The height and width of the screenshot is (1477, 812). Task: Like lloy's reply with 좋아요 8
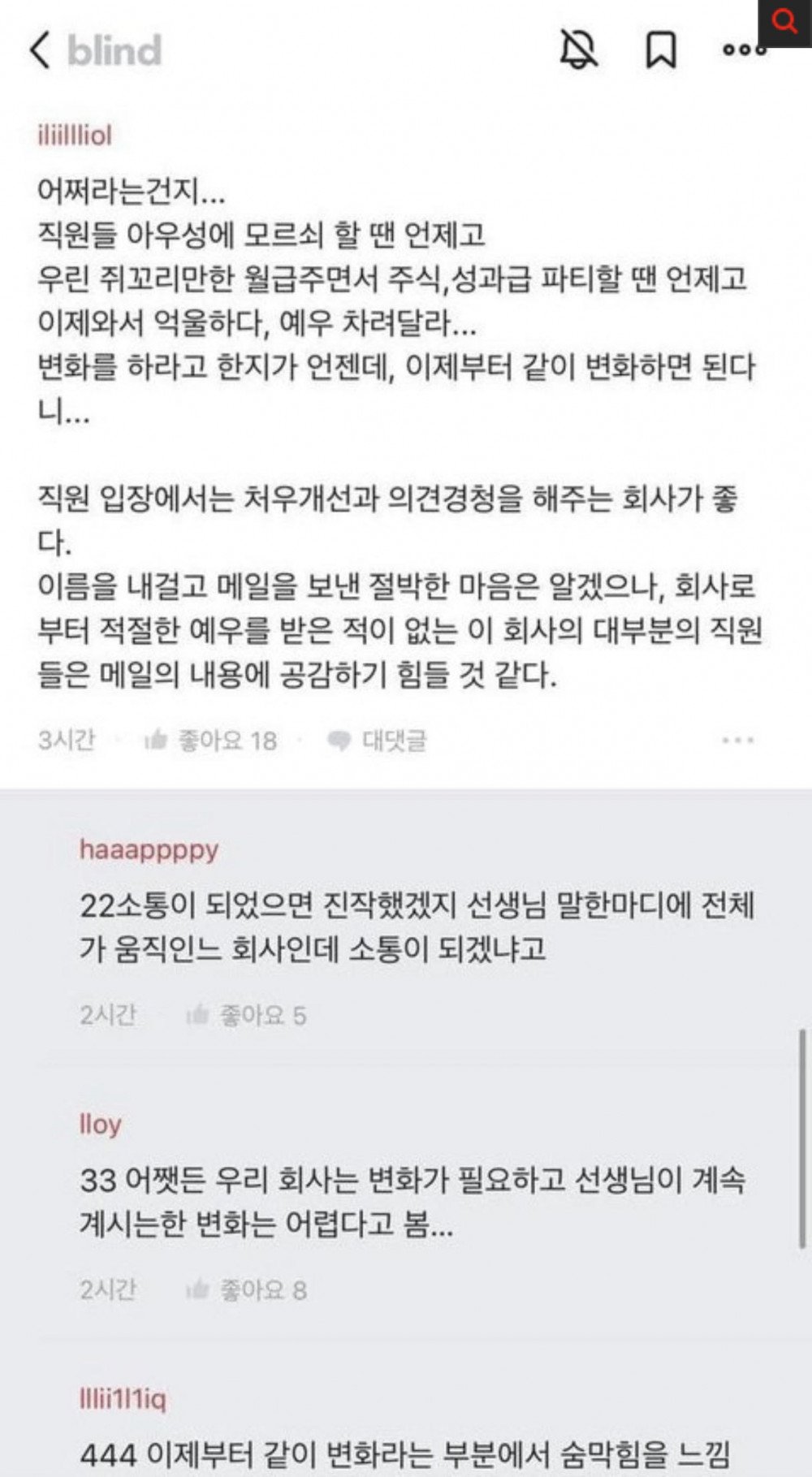[x=246, y=1290]
